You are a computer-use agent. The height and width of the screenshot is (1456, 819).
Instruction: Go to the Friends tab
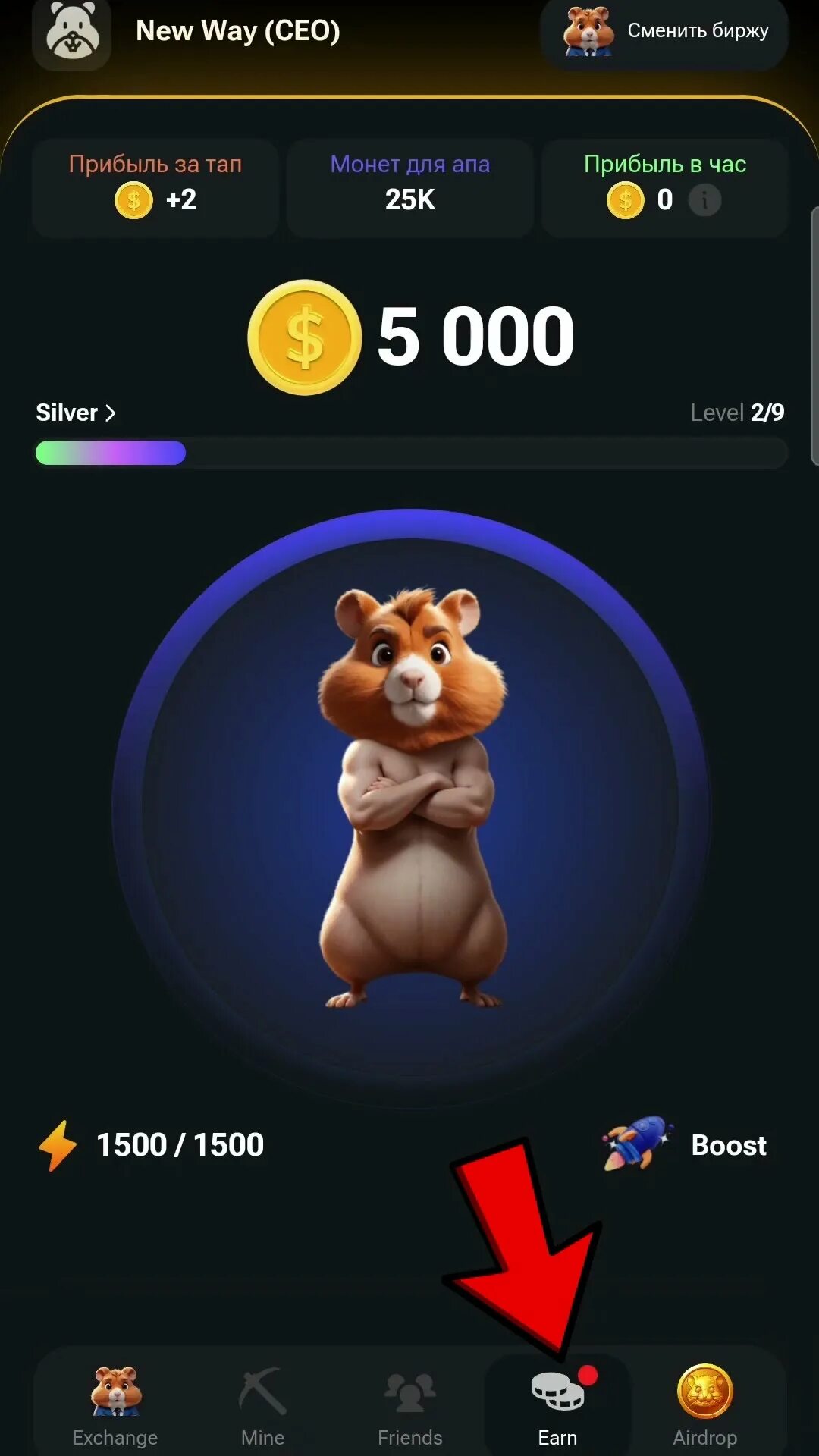pyautogui.click(x=409, y=1405)
